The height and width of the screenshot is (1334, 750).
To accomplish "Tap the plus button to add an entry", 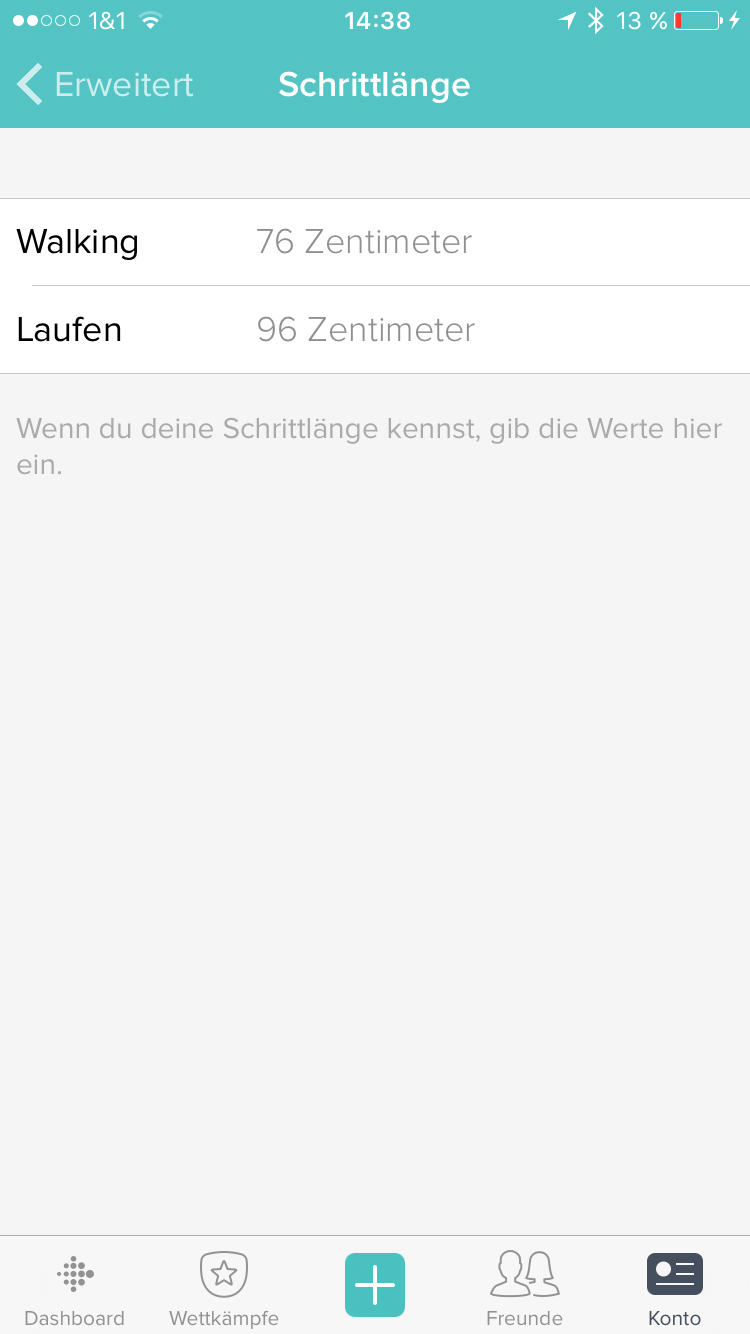I will click(375, 1284).
